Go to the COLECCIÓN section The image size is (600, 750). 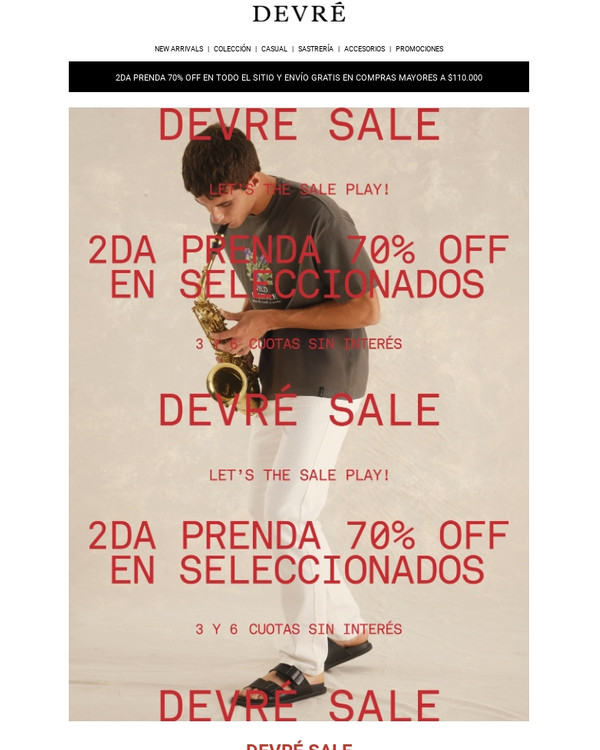[232, 49]
